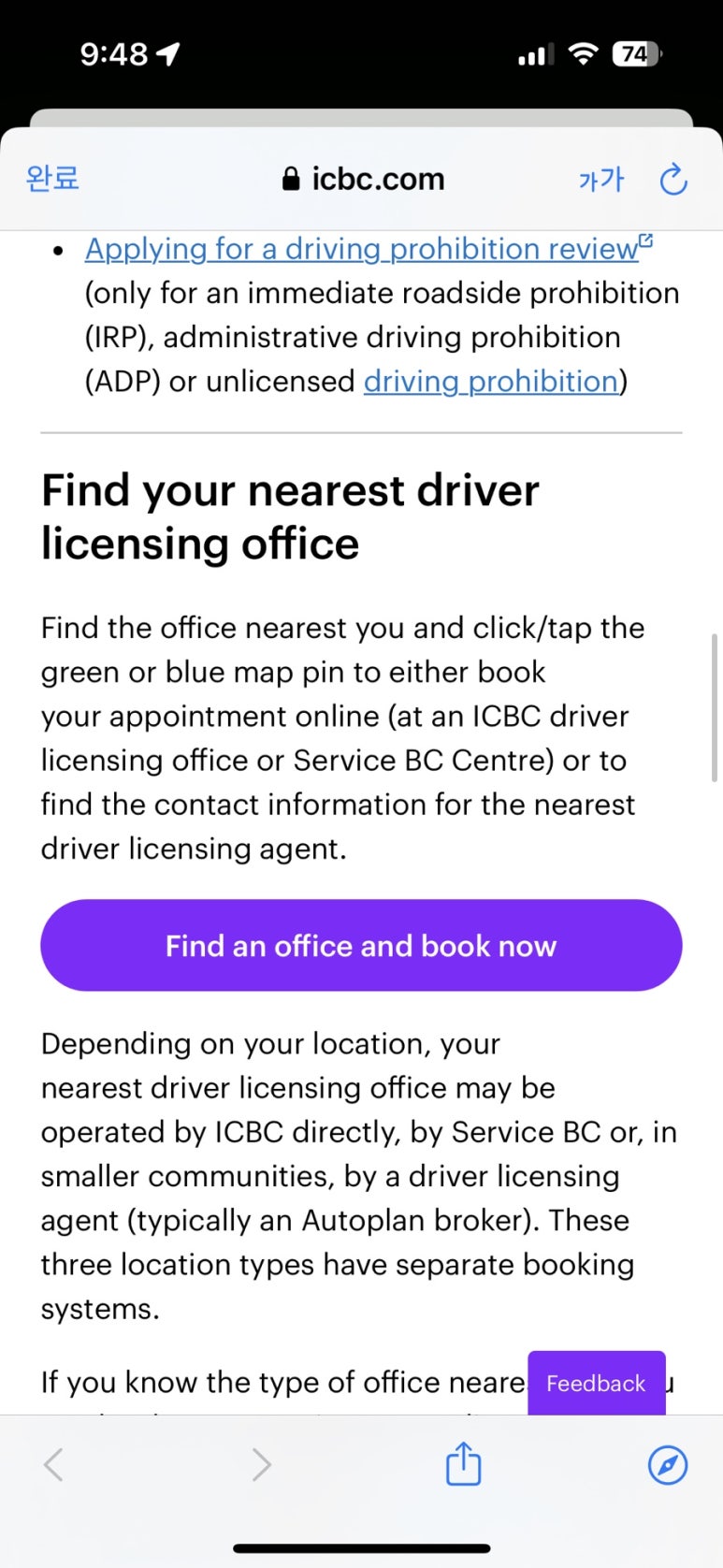This screenshot has width=723, height=1568.
Task: Tap Find an office and book now
Action: (x=361, y=946)
